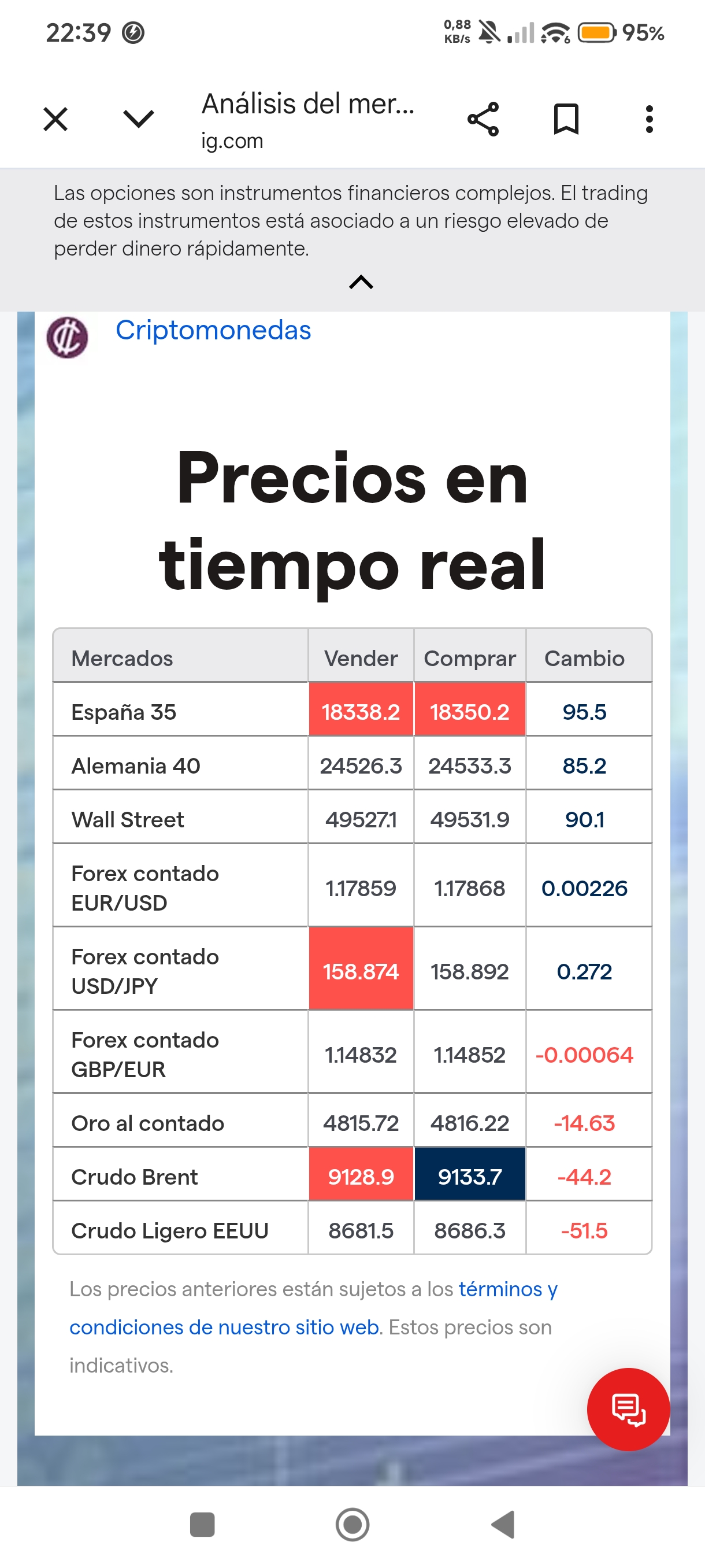The image size is (705, 1568).
Task: Open Oro al contado market
Action: click(148, 1123)
